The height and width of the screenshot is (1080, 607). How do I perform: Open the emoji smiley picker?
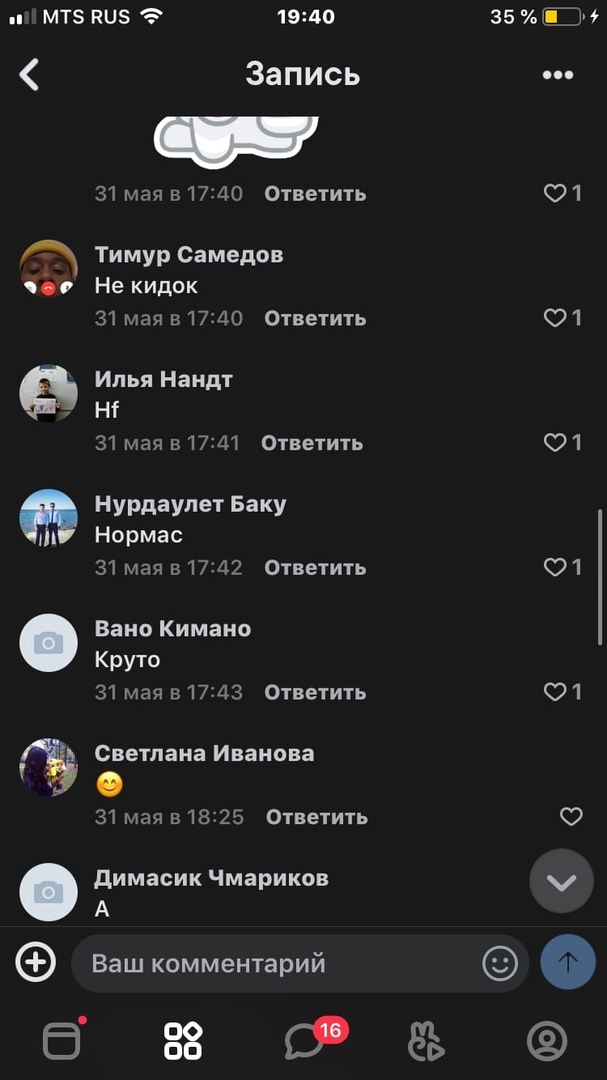tap(500, 963)
